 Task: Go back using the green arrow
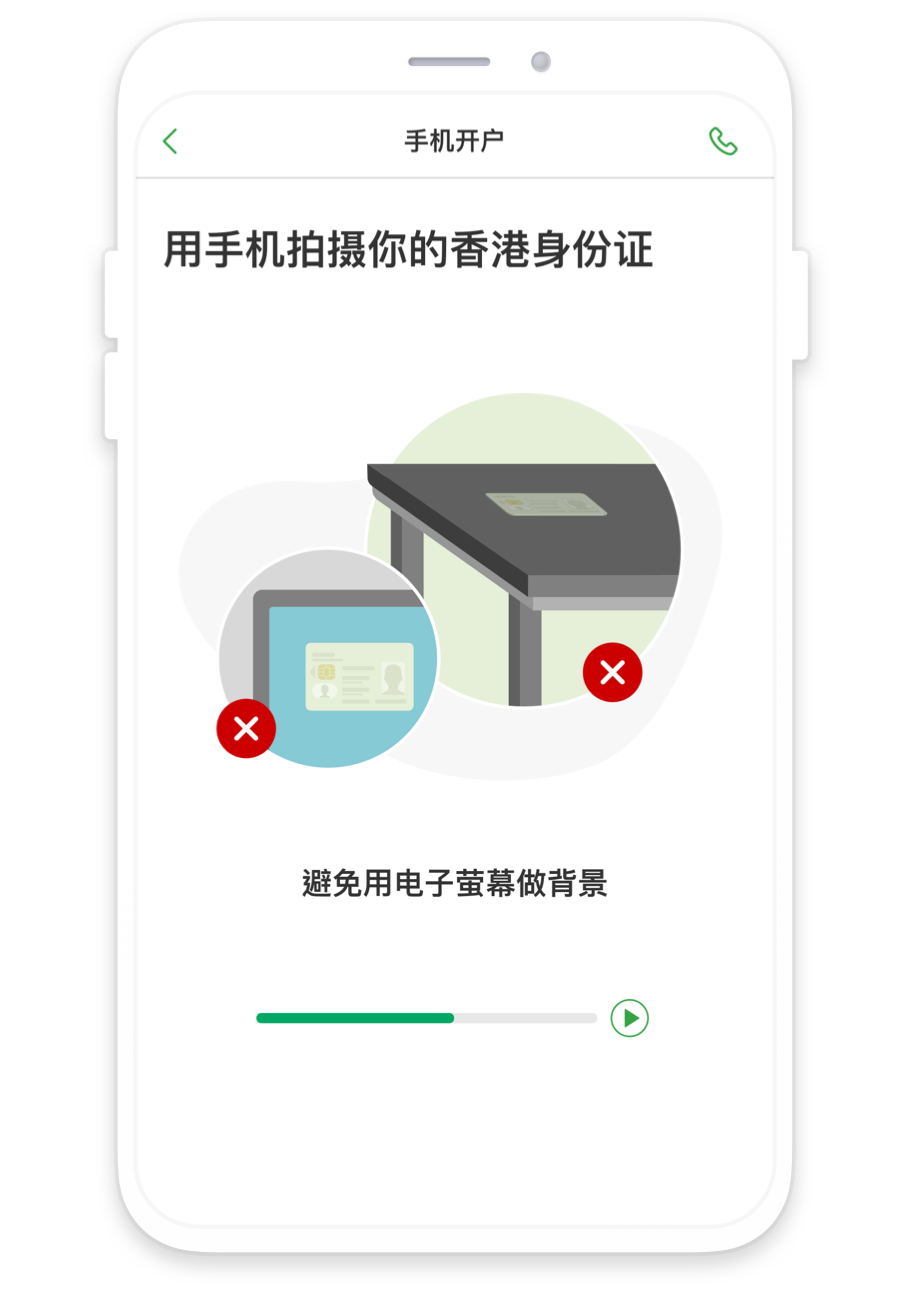(170, 142)
